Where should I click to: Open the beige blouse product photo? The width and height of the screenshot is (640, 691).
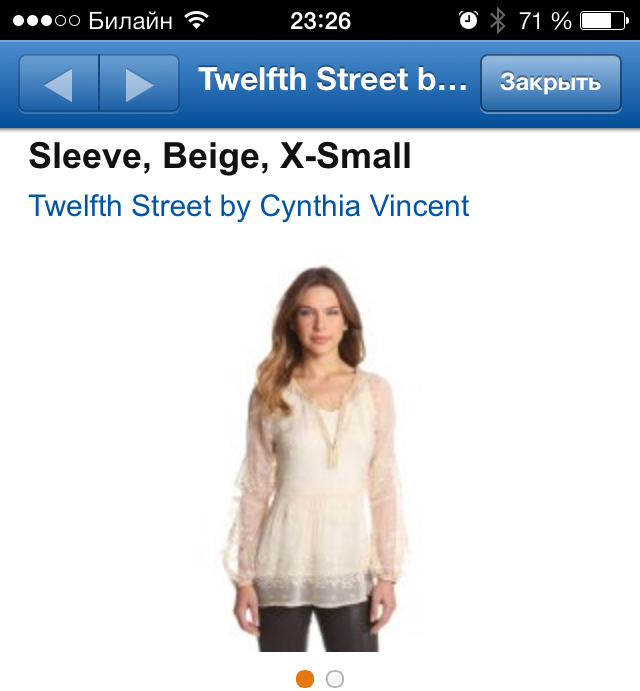point(320,450)
